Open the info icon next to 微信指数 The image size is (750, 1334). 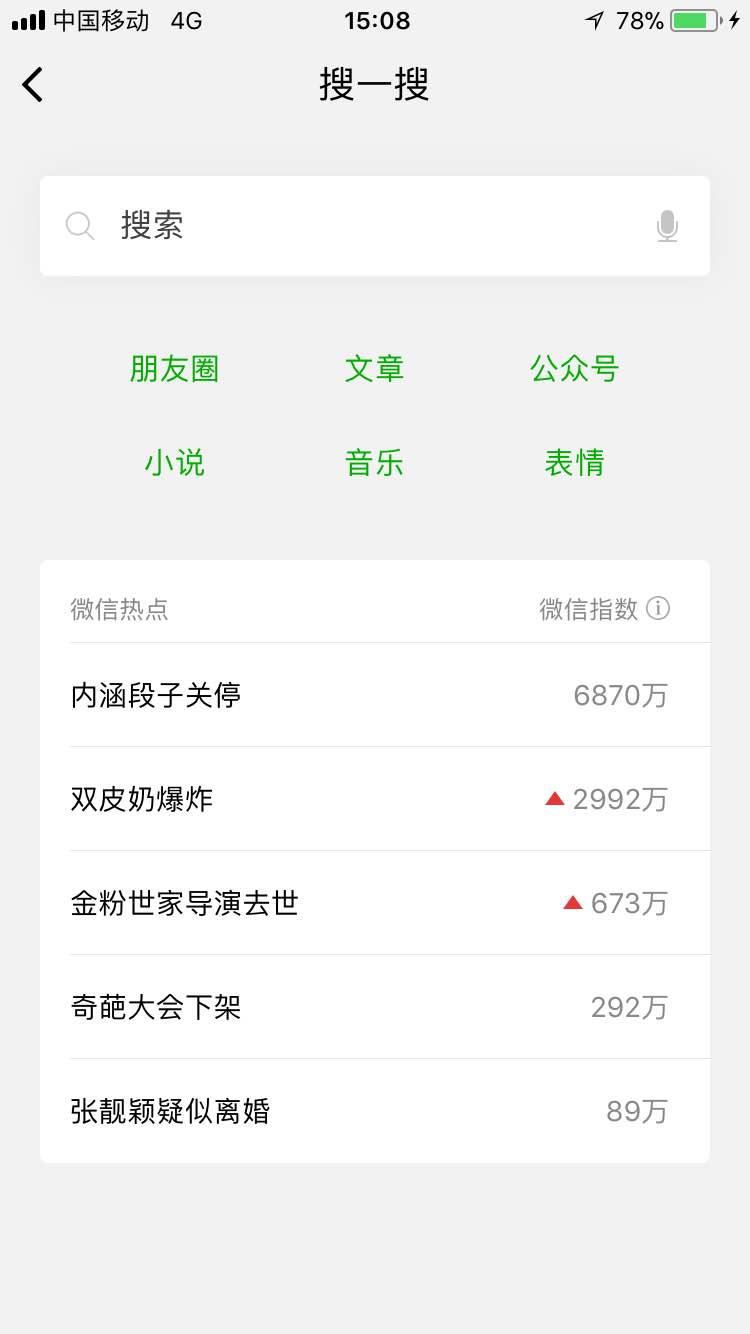[x=658, y=608]
